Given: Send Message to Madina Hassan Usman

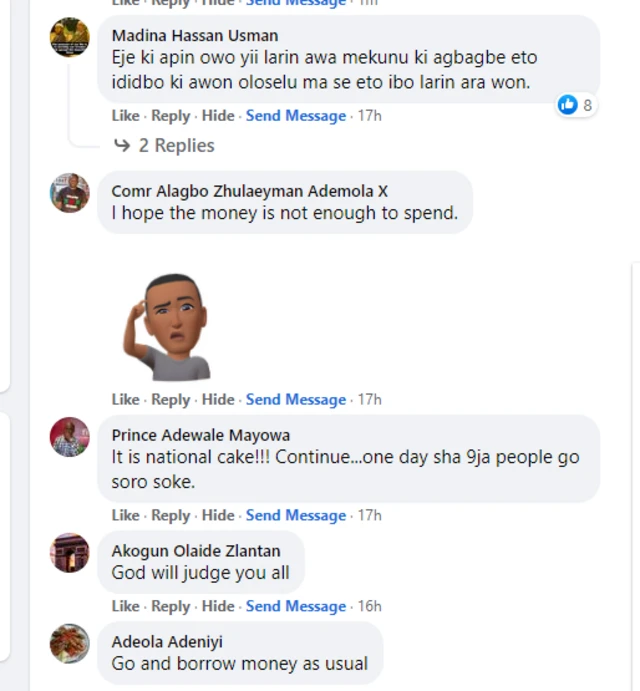Looking at the screenshot, I should click(x=295, y=116).
